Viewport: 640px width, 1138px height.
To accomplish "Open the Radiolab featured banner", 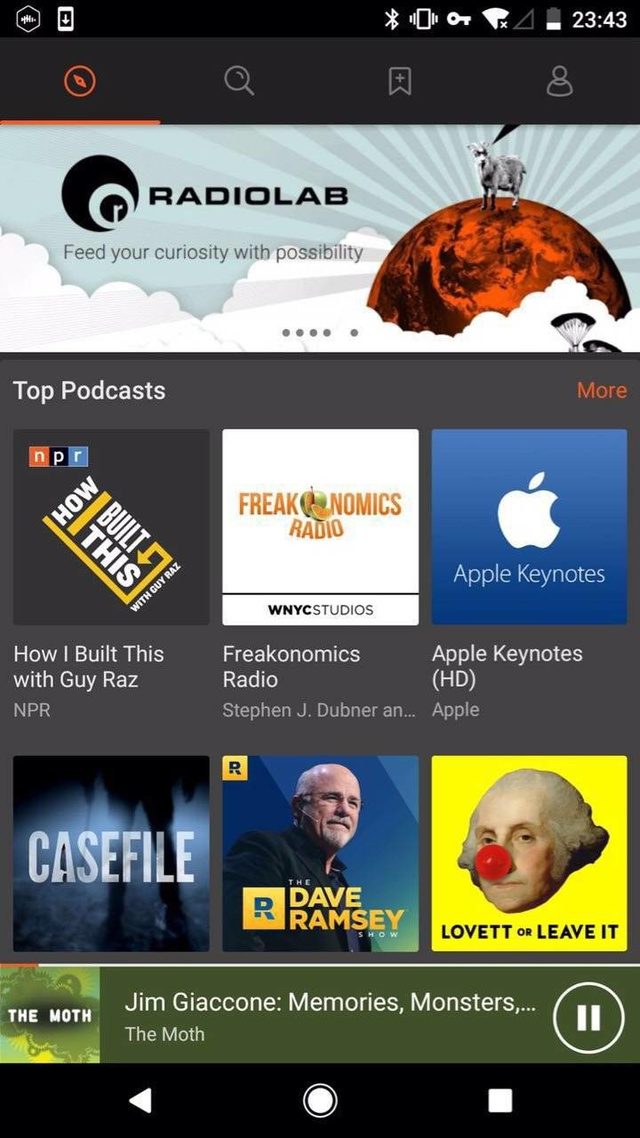I will (320, 238).
